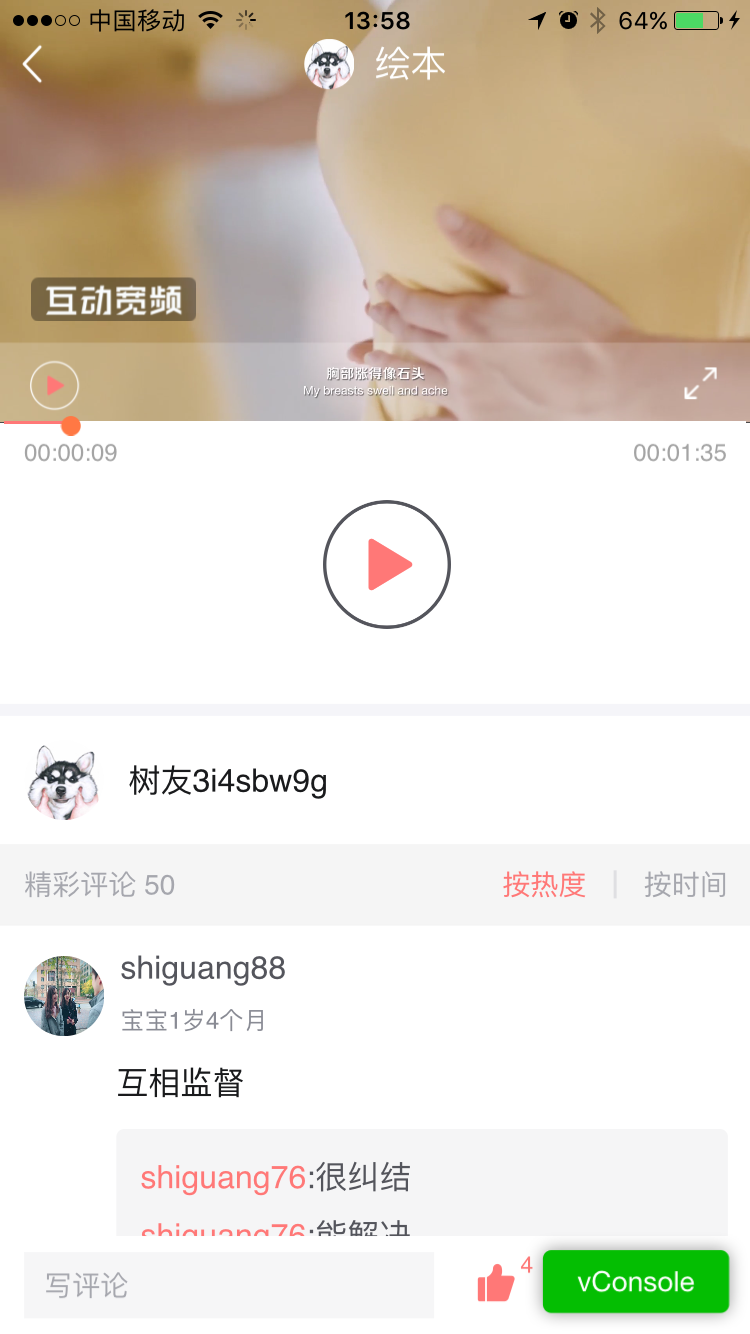Open the 绘本 author avatar in the header
The width and height of the screenshot is (750, 1334).
[x=329, y=65]
